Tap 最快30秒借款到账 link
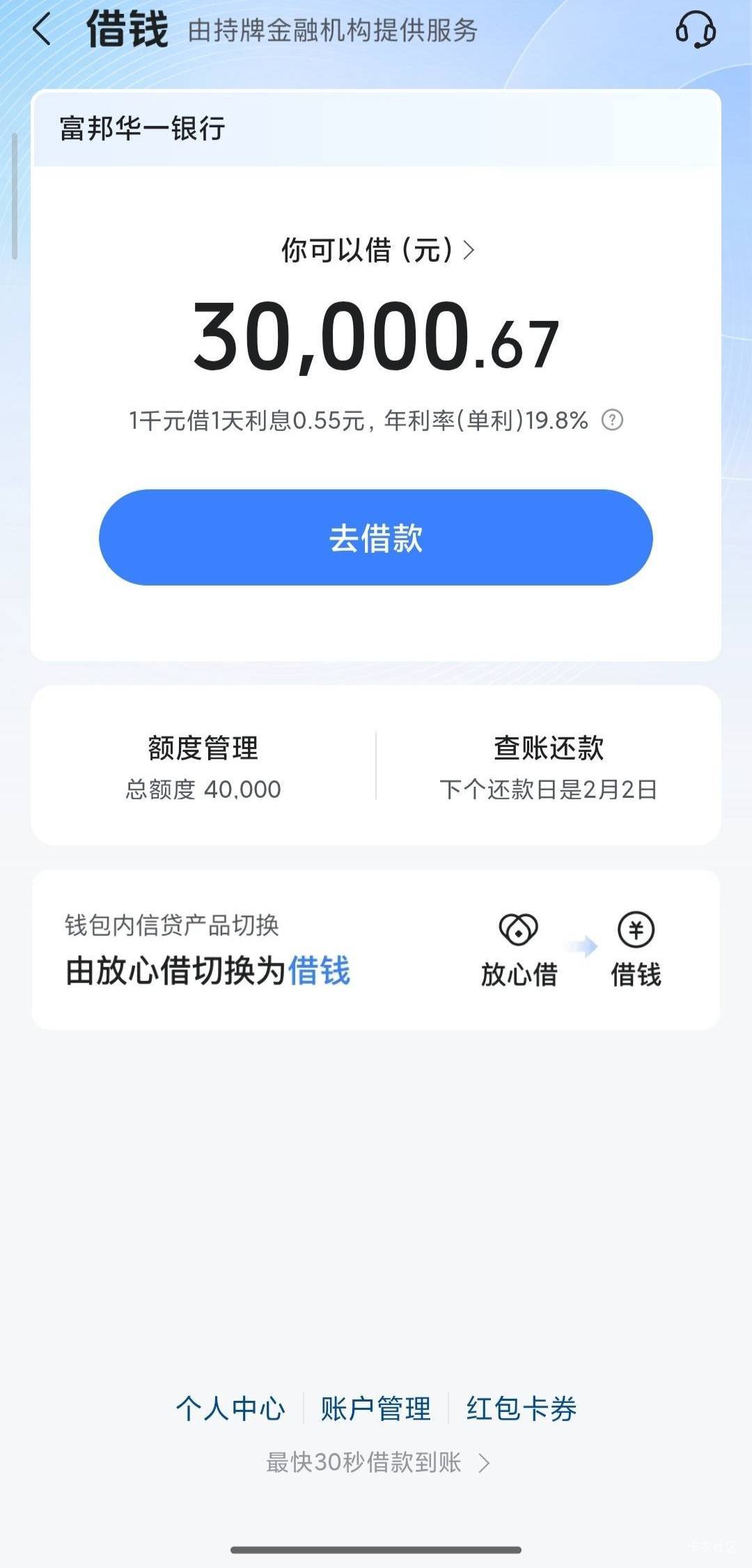This screenshot has width=752, height=1568. click(377, 1463)
